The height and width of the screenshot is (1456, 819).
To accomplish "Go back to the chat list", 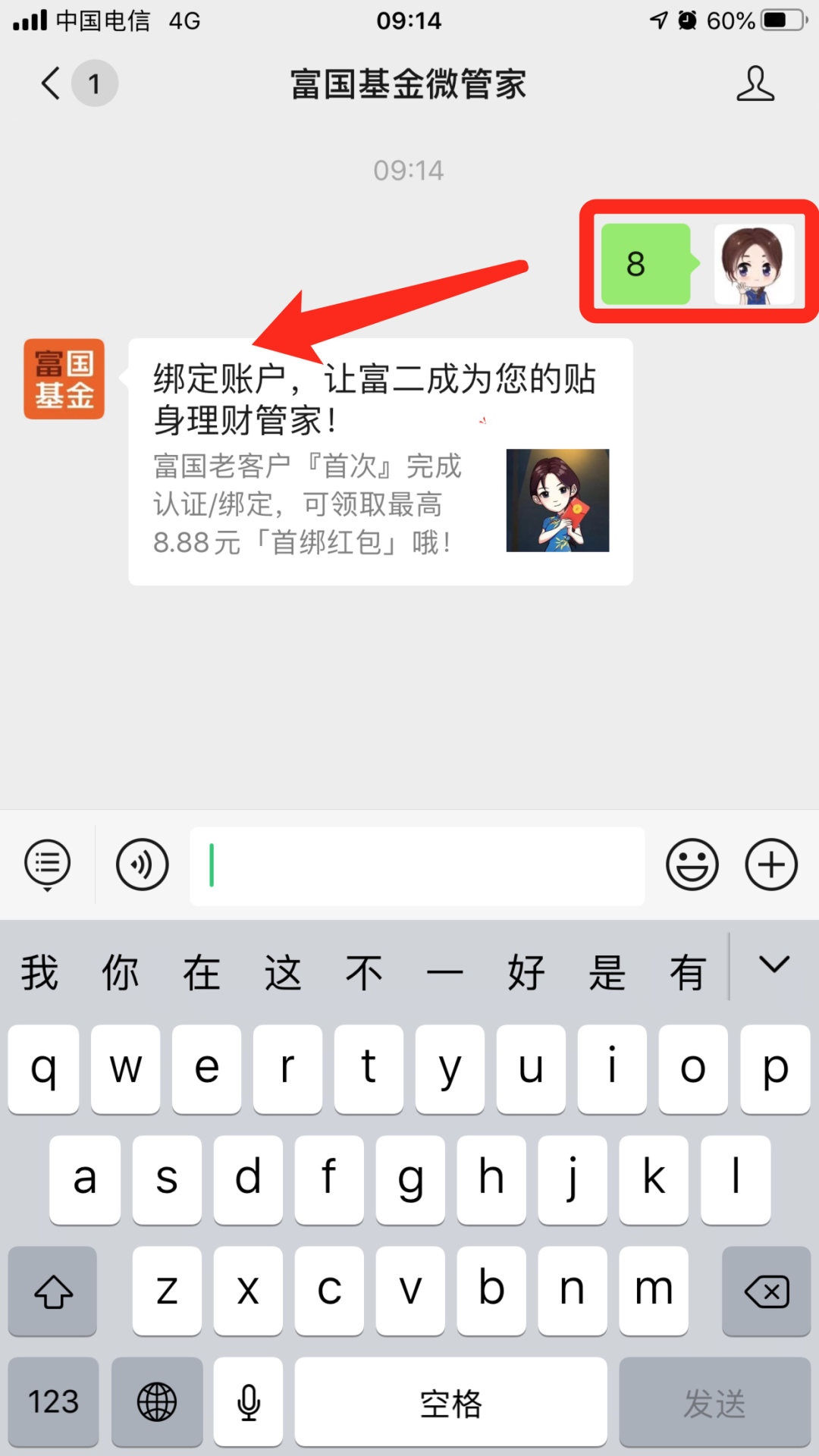I will point(52,83).
